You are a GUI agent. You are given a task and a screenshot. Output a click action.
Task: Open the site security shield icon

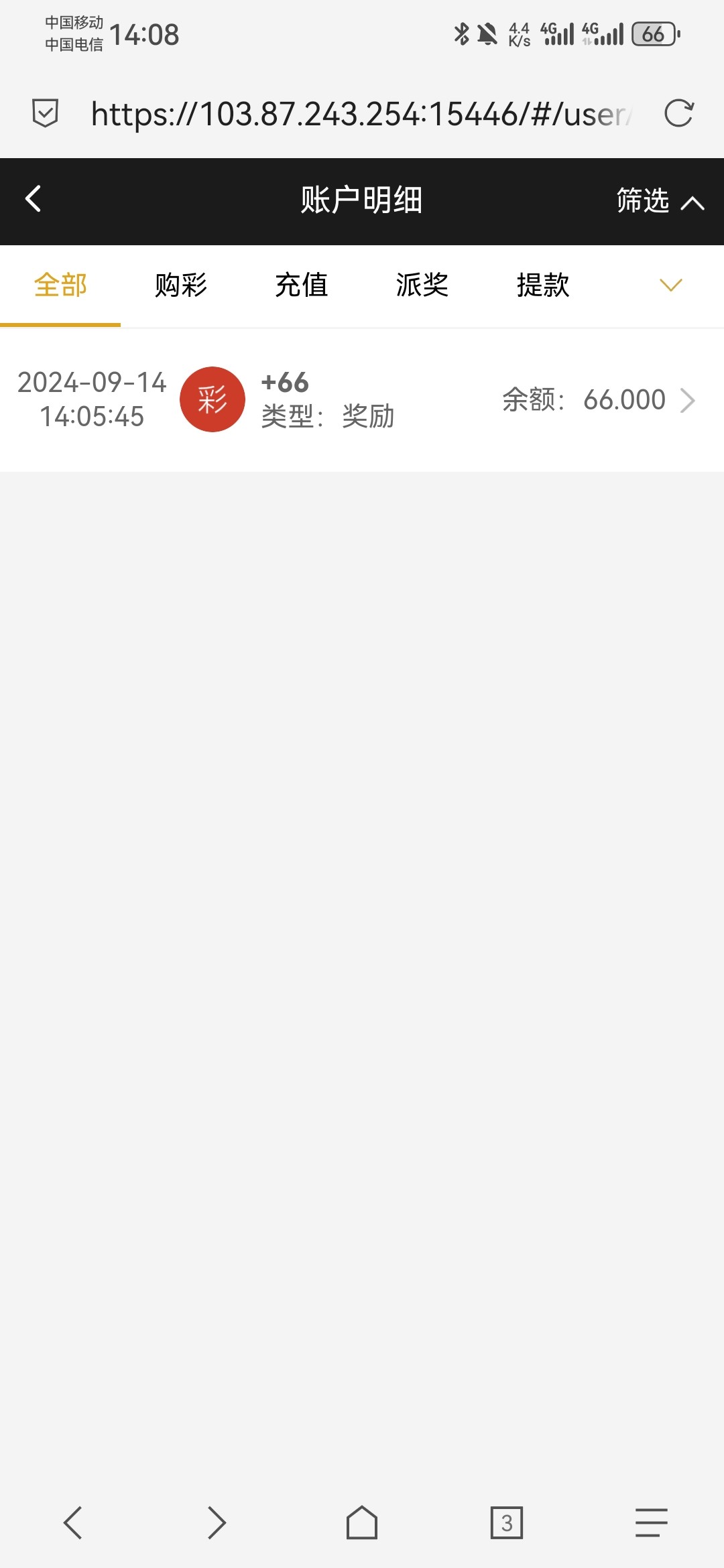[x=45, y=113]
